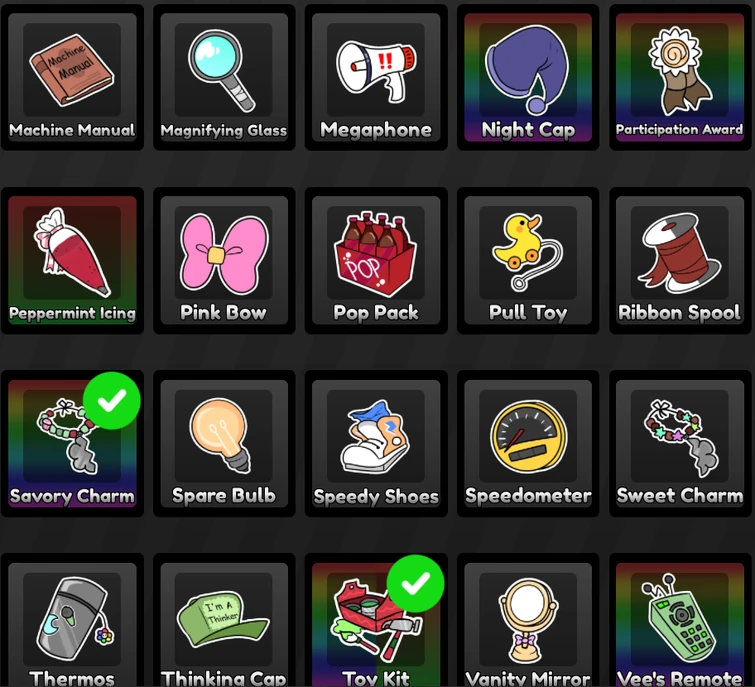Image resolution: width=755 pixels, height=687 pixels.
Task: Select the Ribbon Spool tile
Action: click(x=680, y=260)
